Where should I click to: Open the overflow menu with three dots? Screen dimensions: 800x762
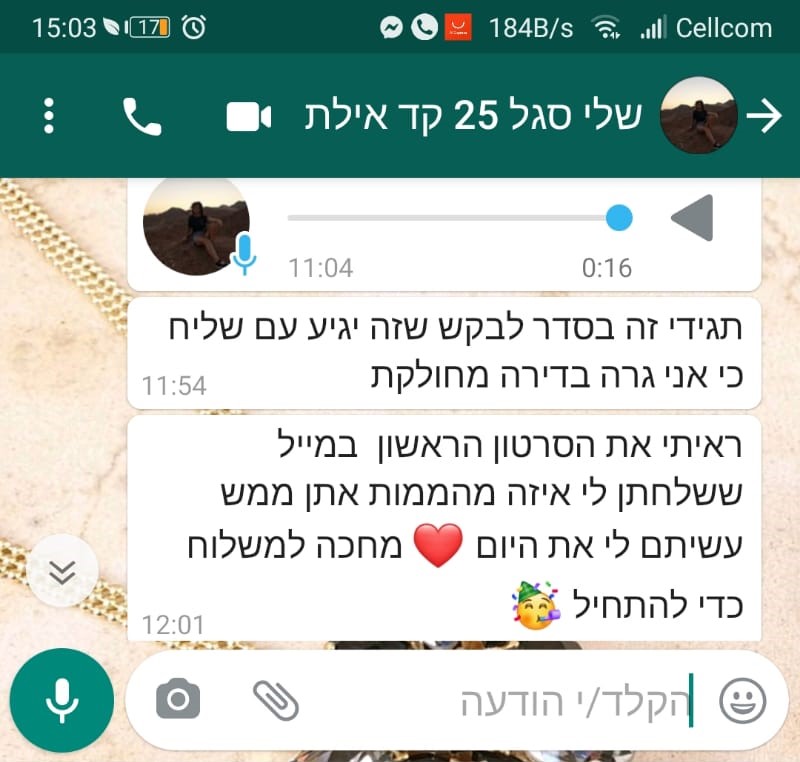48,117
